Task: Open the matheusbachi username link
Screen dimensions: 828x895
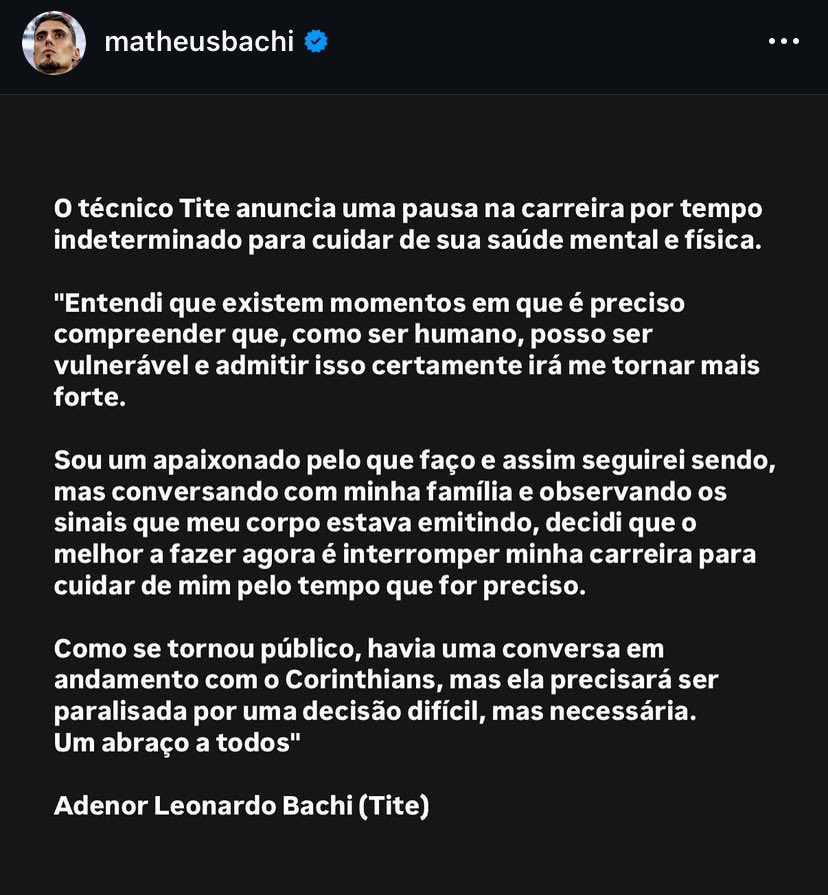Action: 199,43
